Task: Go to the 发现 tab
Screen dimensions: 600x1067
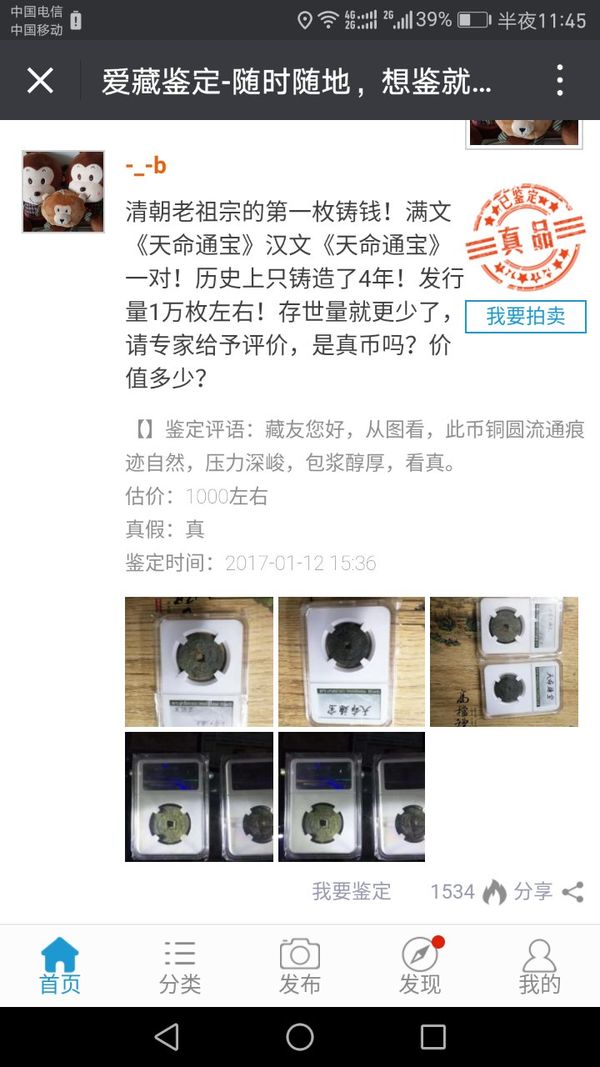Action: [420, 966]
